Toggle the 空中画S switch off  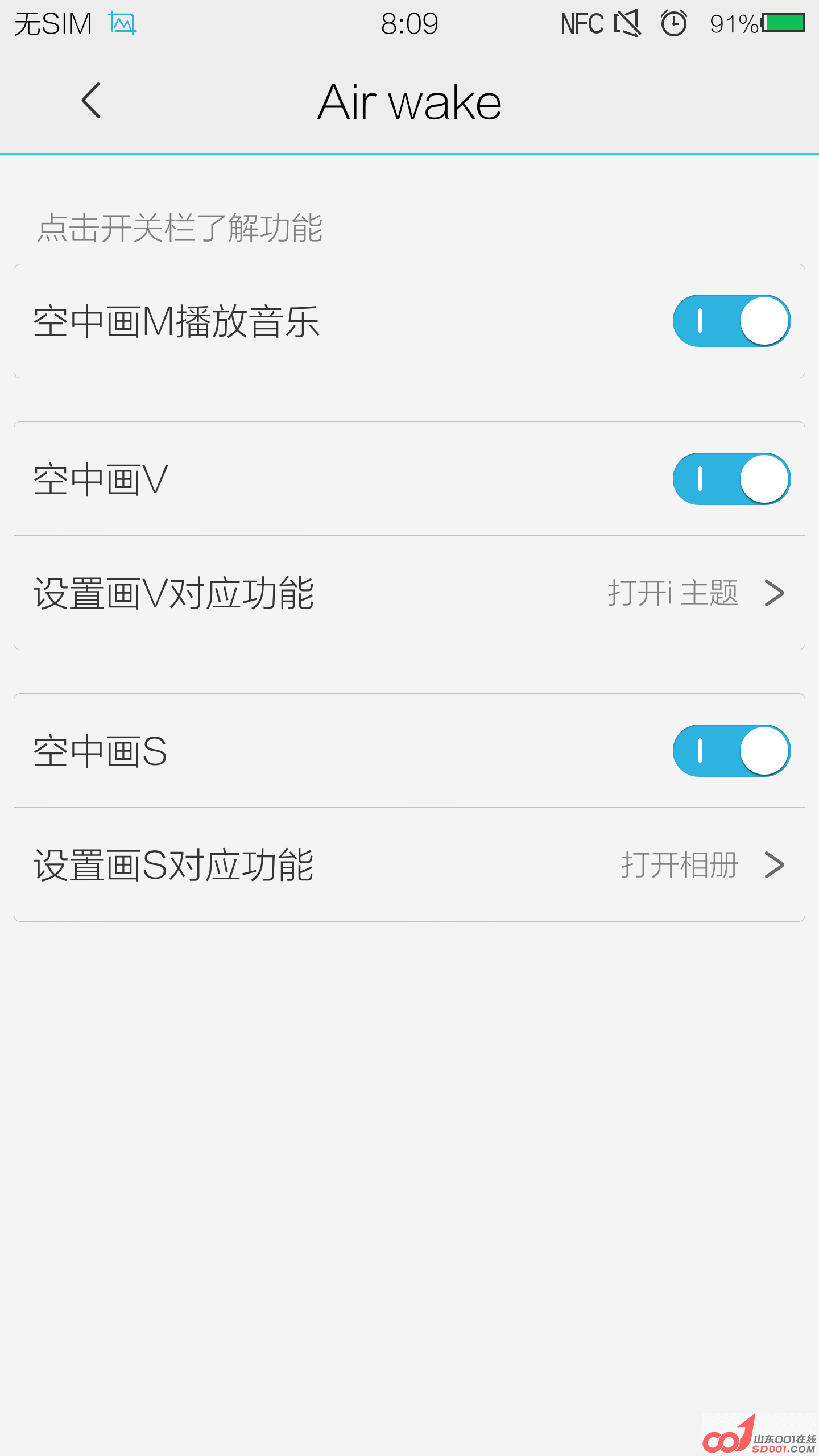click(731, 751)
